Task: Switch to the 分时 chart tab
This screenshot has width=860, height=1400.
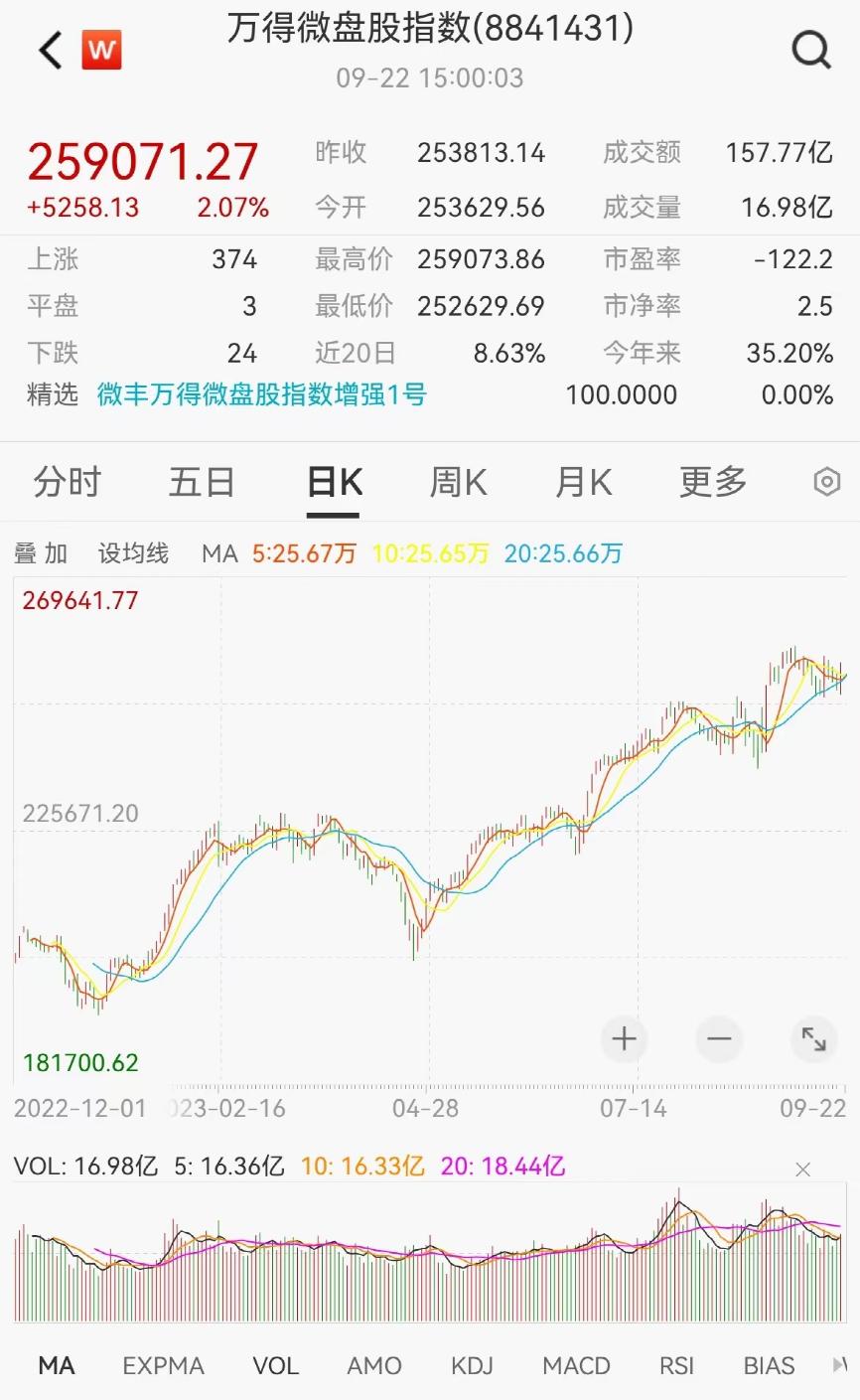Action: tap(68, 483)
